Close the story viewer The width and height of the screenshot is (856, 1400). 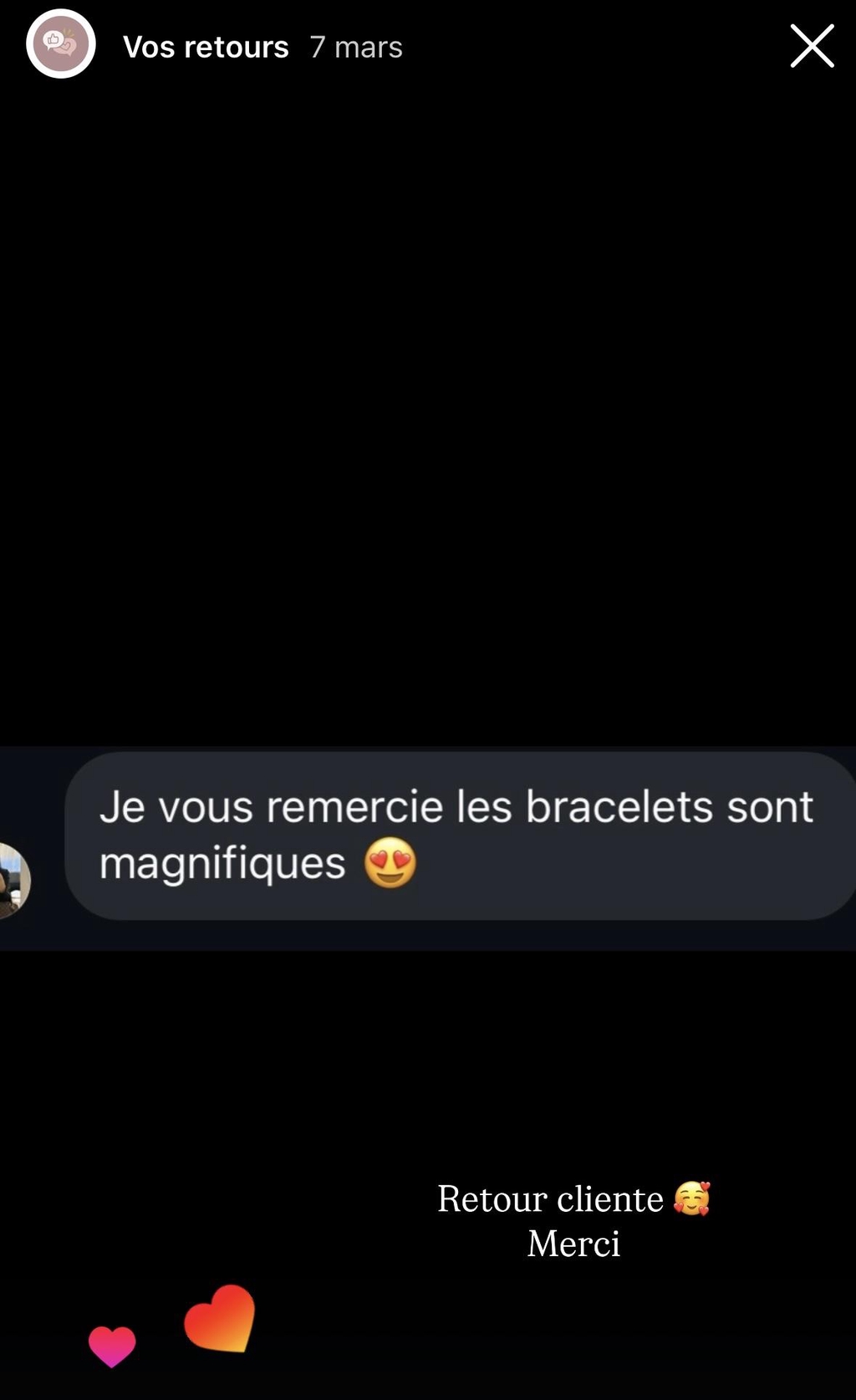pos(812,46)
